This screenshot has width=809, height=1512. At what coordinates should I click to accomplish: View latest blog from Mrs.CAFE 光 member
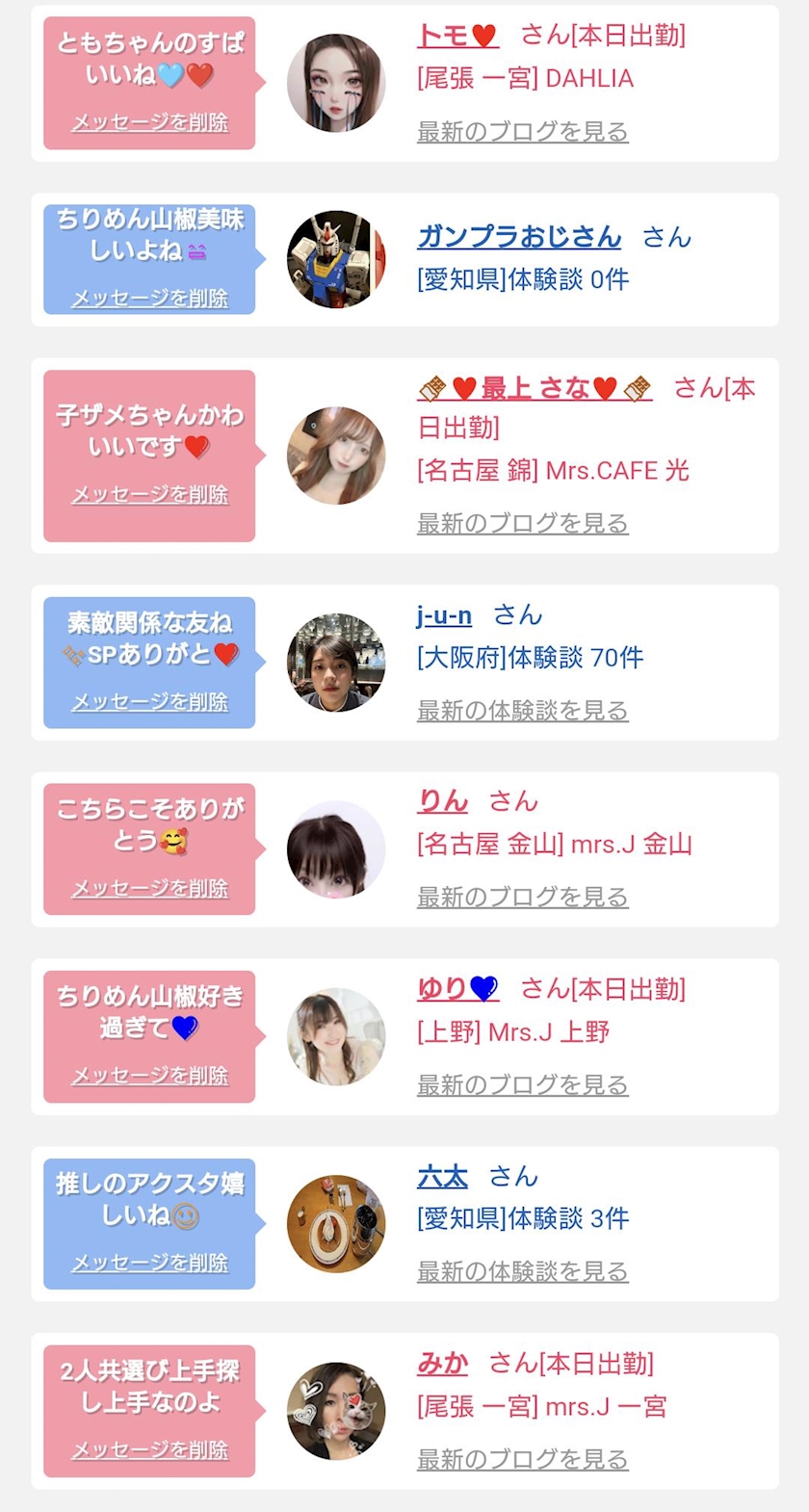pyautogui.click(x=522, y=524)
